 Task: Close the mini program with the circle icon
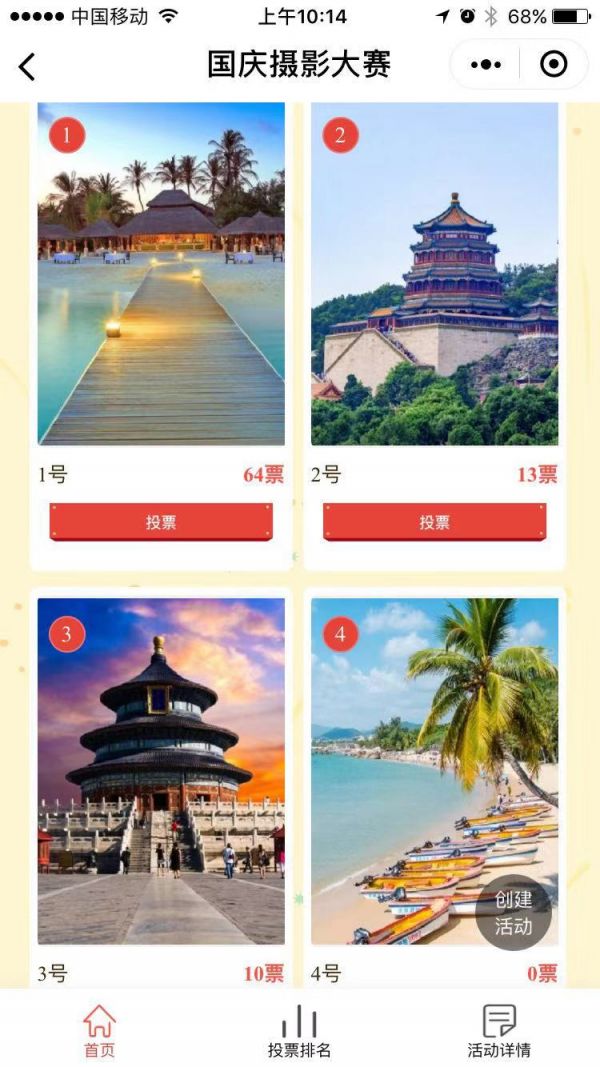coord(553,65)
